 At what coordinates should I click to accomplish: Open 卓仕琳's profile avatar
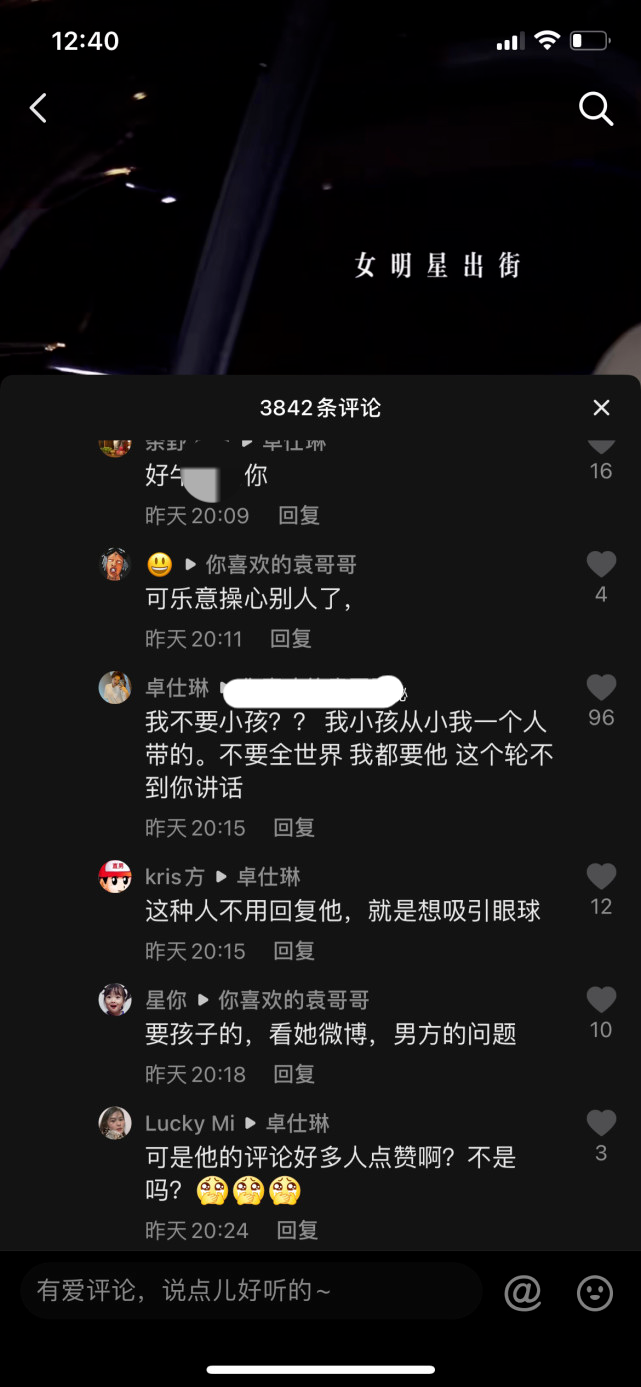pos(115,688)
